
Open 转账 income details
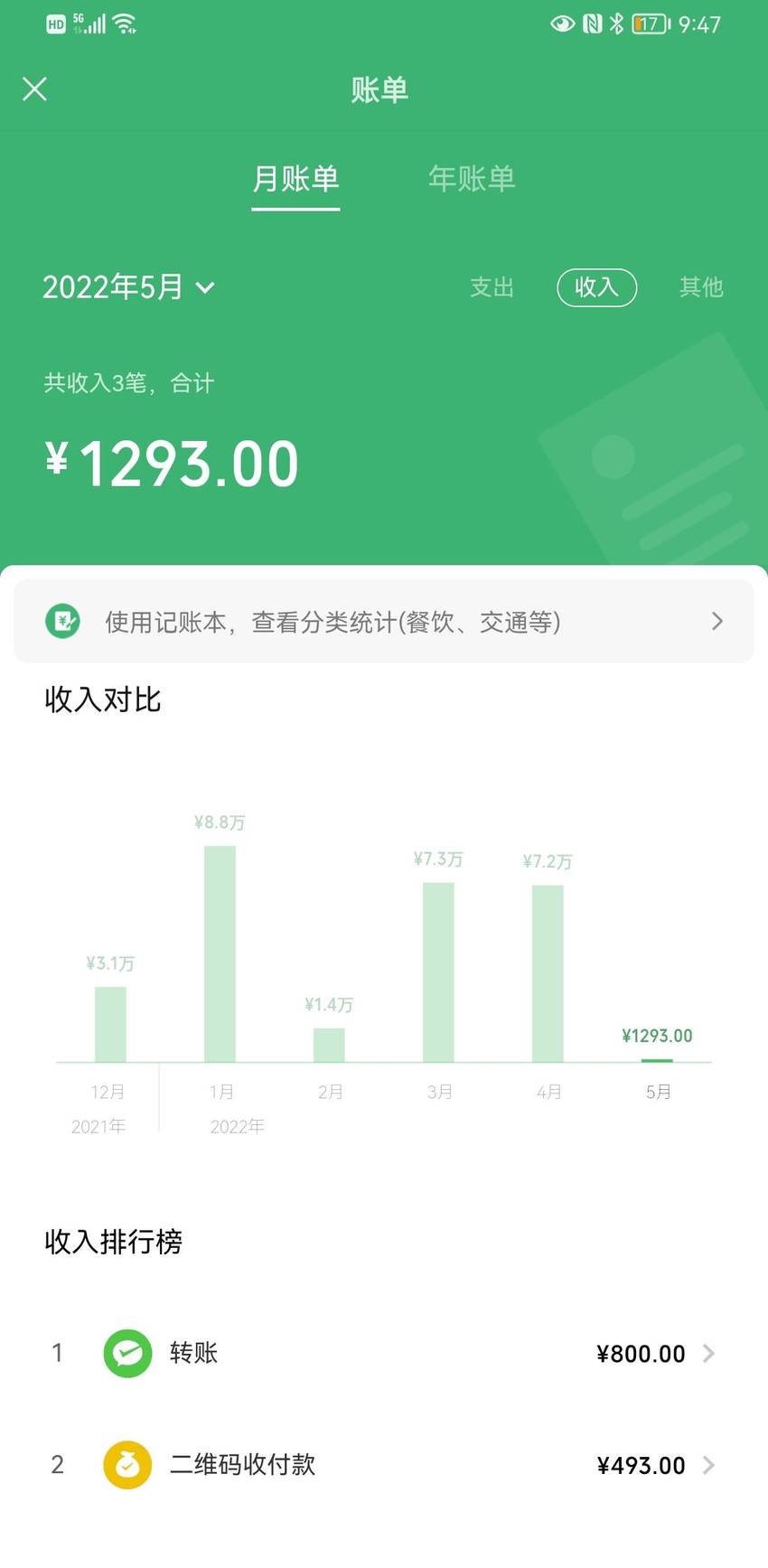pos(384,1353)
